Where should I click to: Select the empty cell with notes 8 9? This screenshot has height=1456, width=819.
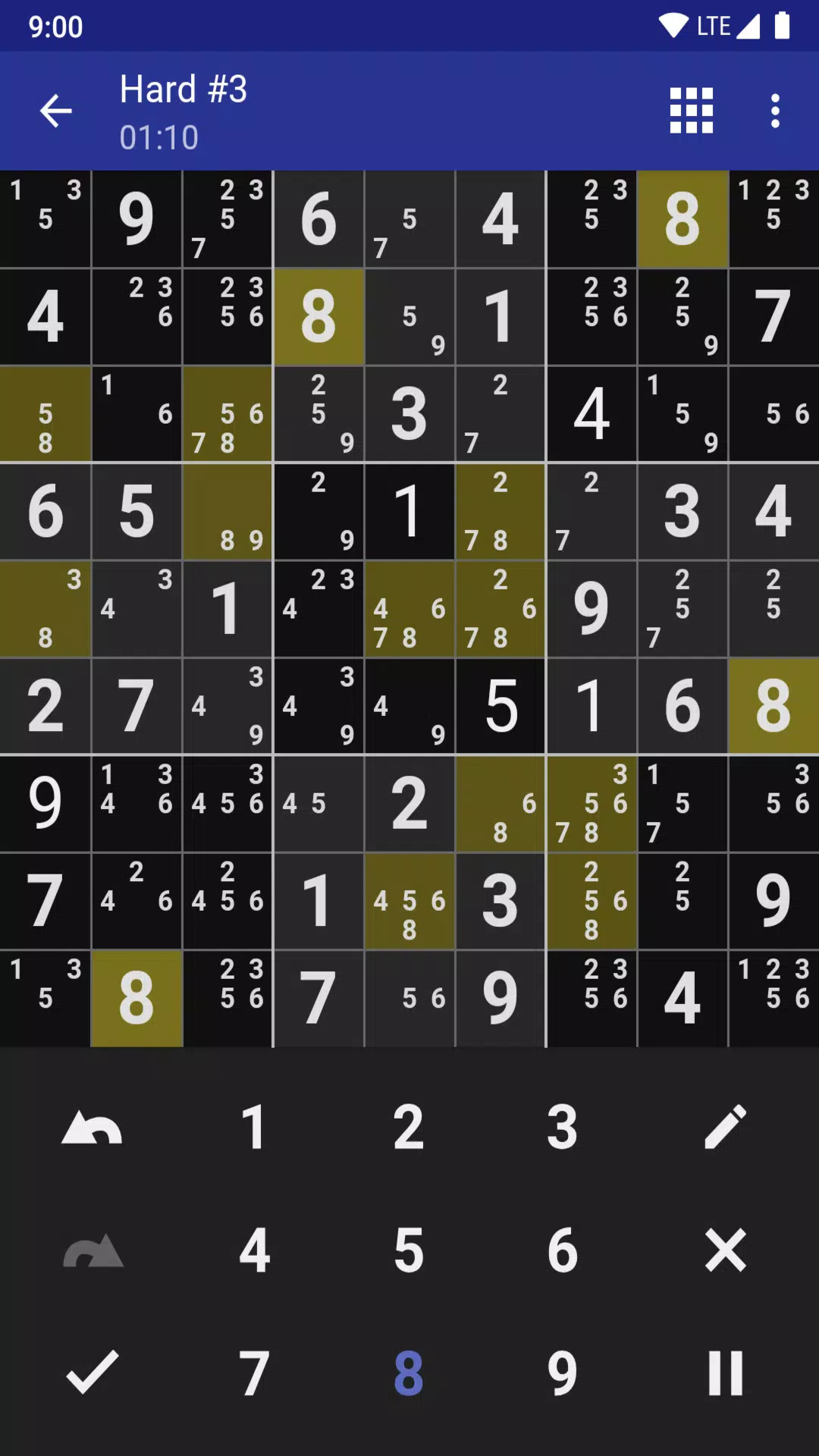tap(227, 511)
